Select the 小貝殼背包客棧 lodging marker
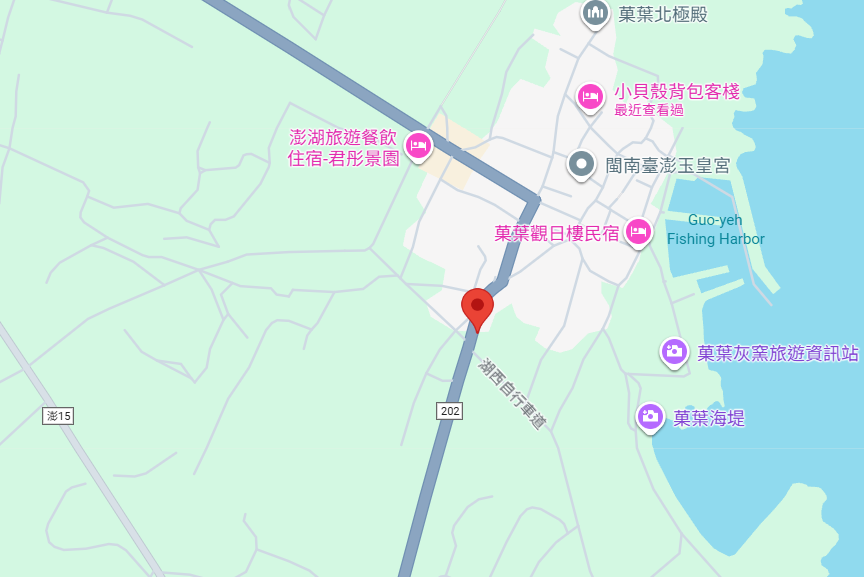 click(590, 96)
